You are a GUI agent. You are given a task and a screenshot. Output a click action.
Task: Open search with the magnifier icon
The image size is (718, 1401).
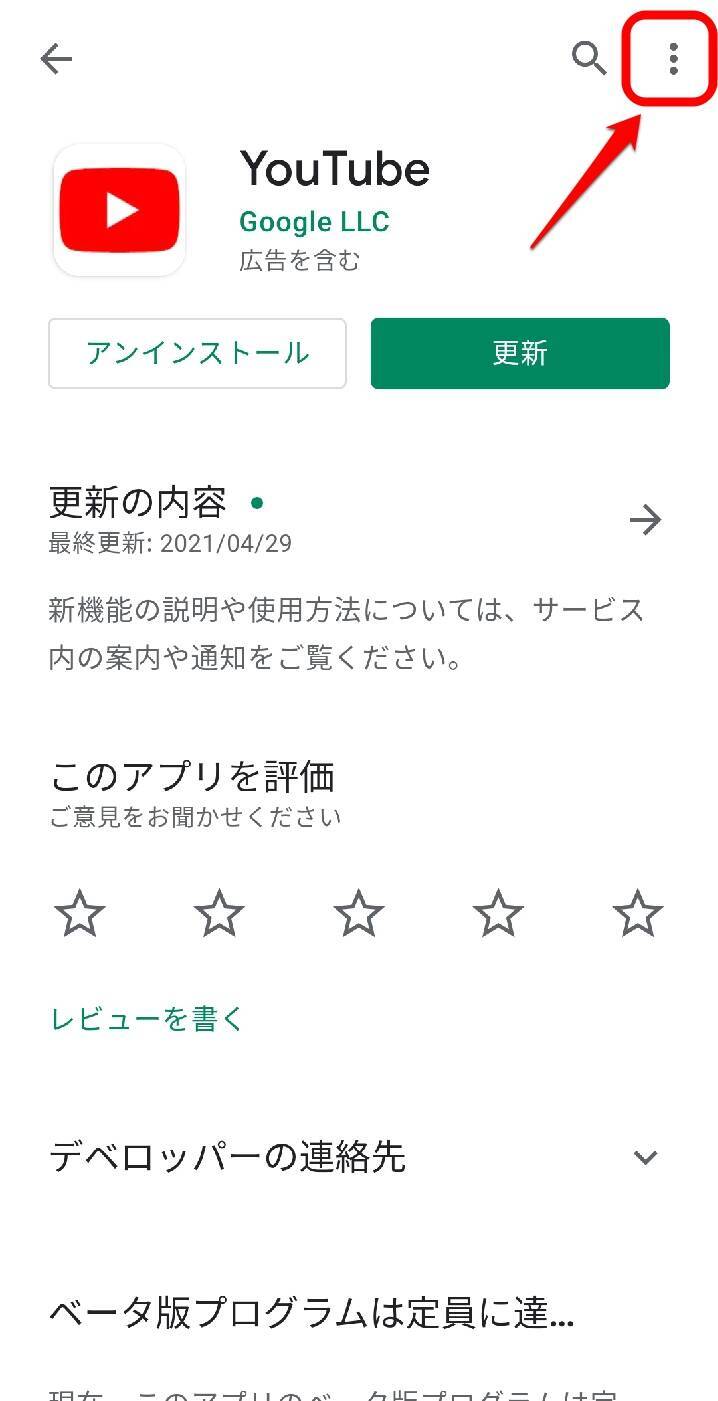589,59
